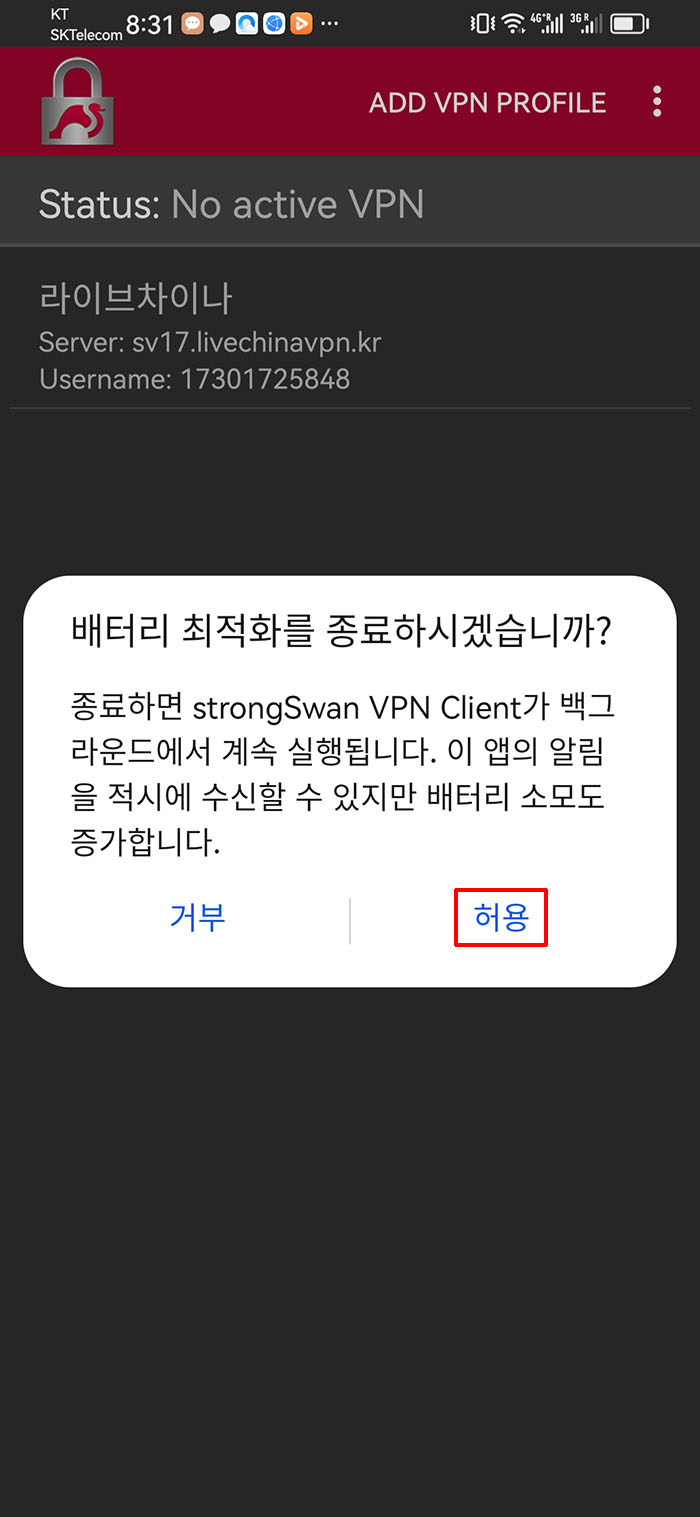Deny the battery optimization request (거부)
The image size is (700, 1517).
click(x=198, y=918)
